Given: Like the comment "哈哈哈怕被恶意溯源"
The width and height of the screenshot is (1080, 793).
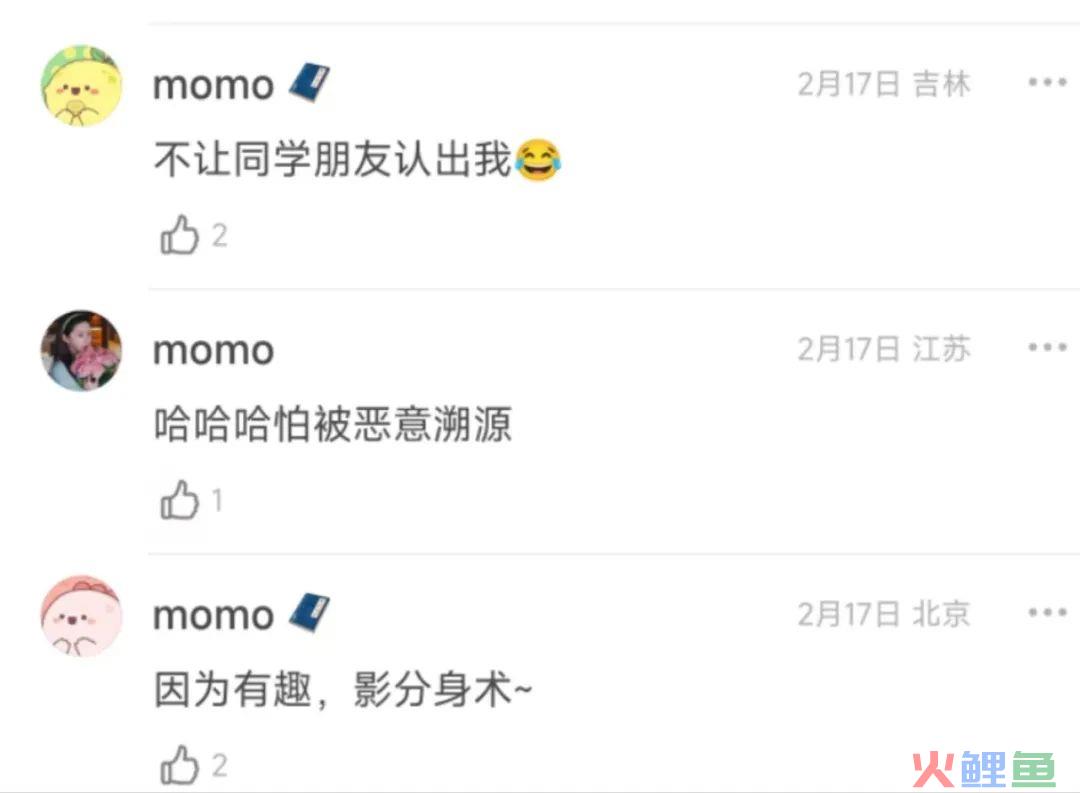Looking at the screenshot, I should point(180,500).
